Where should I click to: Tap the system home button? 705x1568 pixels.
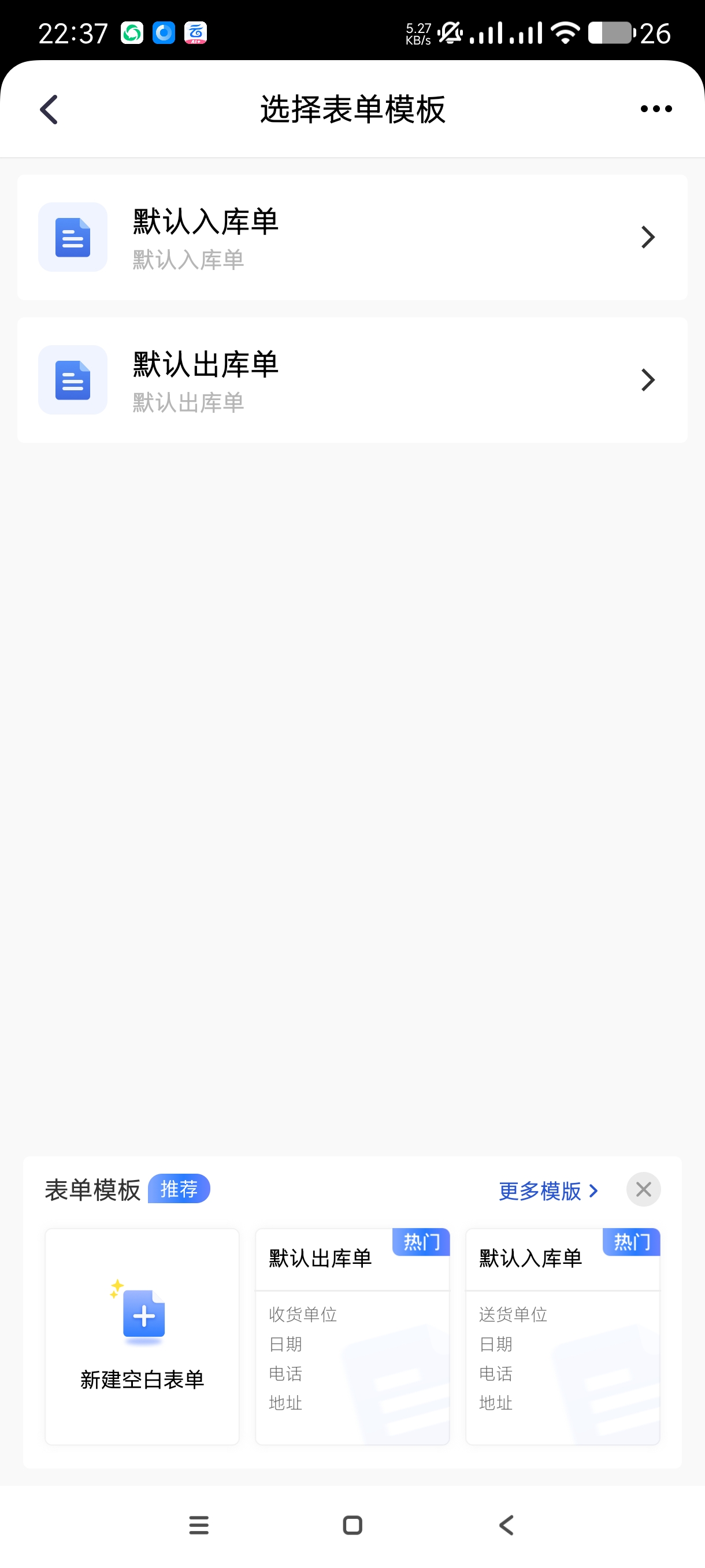pos(352,1525)
